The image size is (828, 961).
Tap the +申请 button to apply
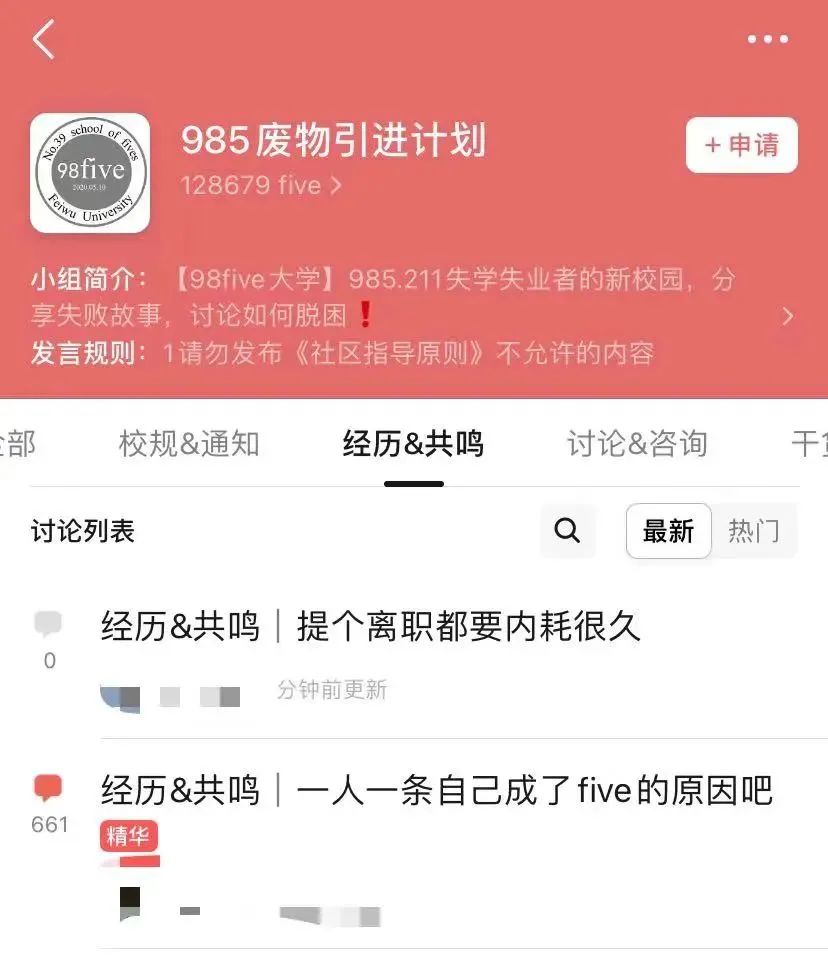click(741, 145)
